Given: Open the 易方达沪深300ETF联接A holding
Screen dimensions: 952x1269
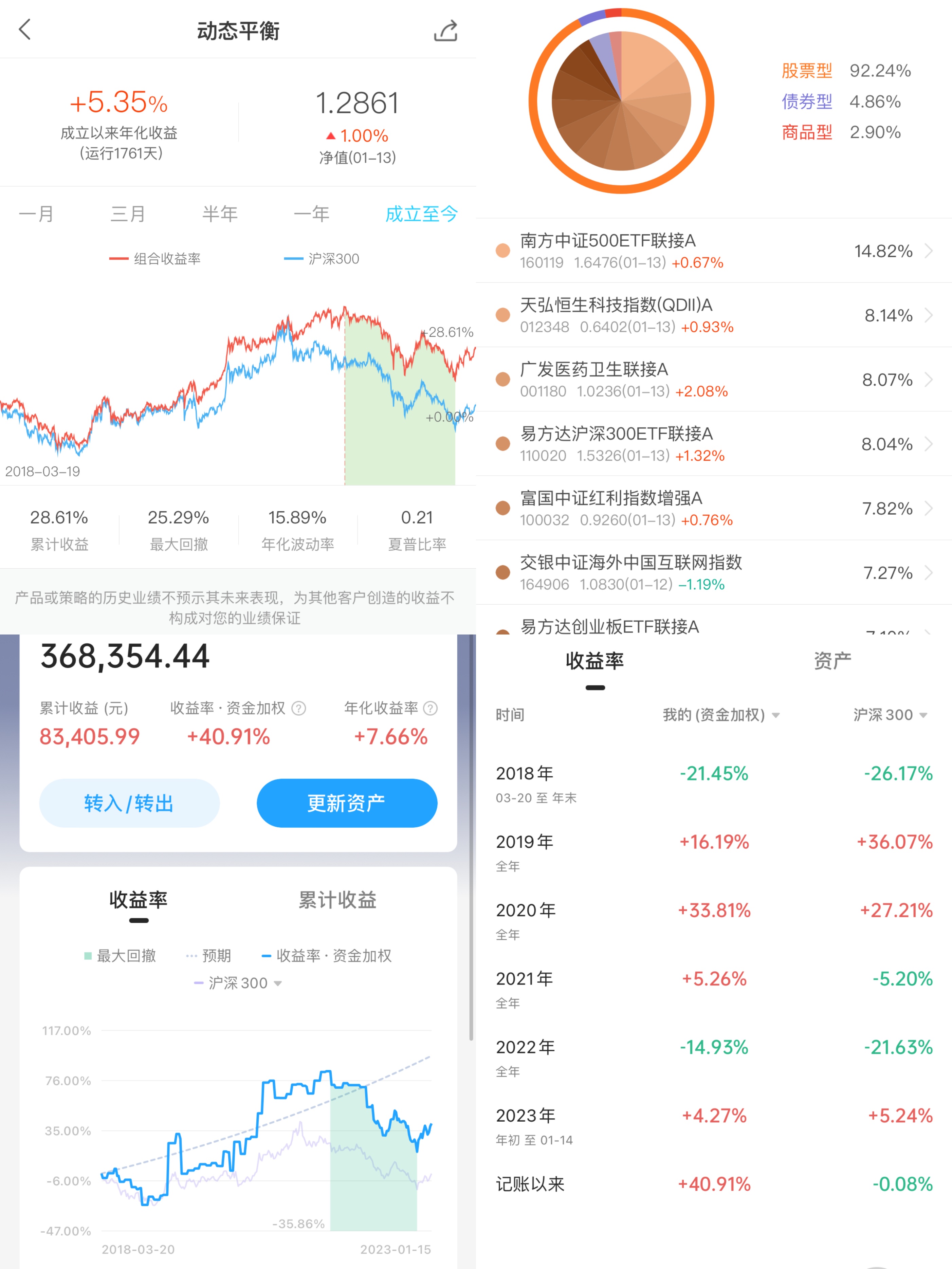Looking at the screenshot, I should [713, 443].
